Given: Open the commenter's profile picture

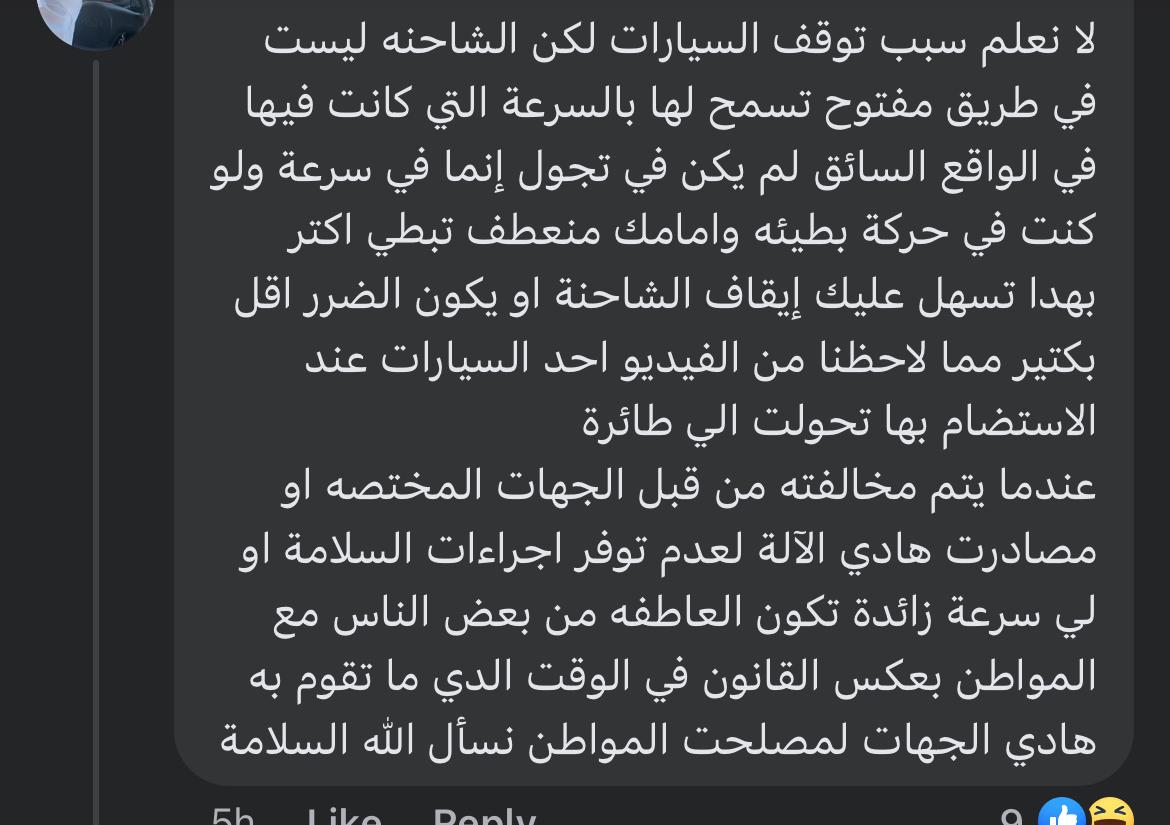Looking at the screenshot, I should point(96,18).
